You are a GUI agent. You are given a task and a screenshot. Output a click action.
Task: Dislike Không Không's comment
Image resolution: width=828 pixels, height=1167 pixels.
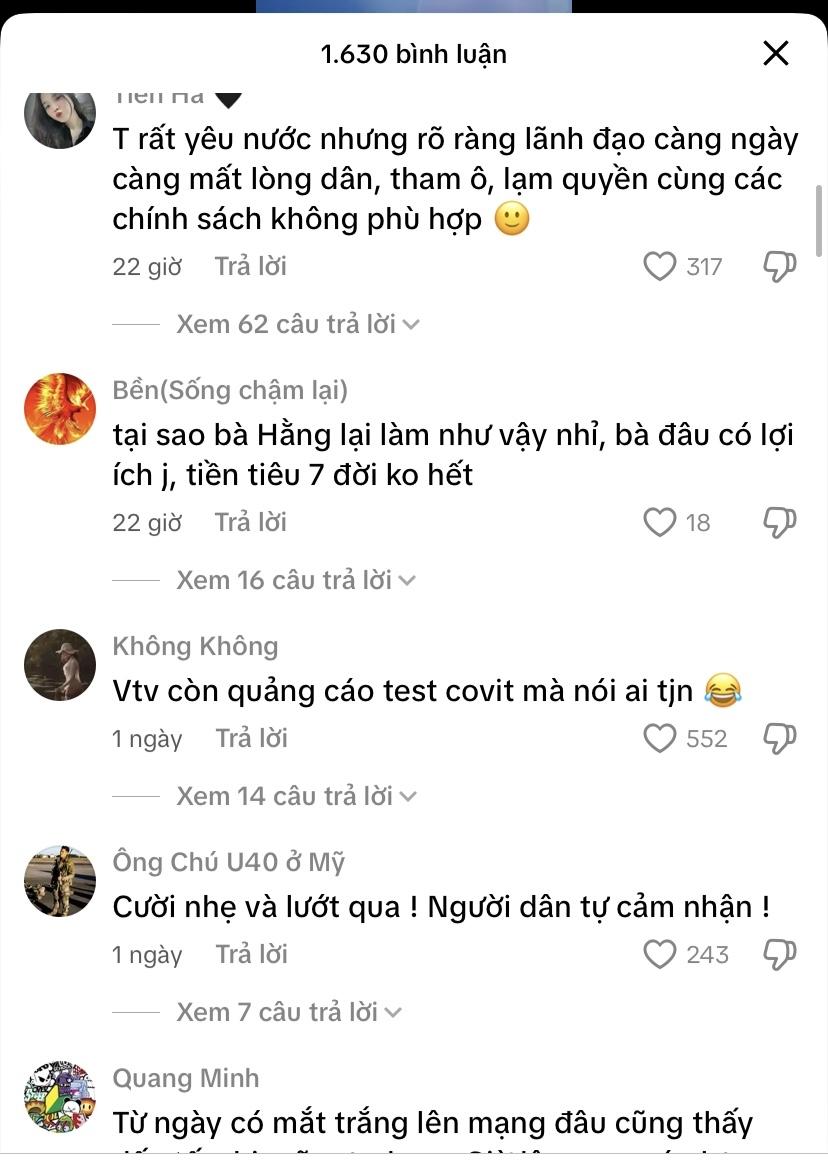[x=780, y=739]
